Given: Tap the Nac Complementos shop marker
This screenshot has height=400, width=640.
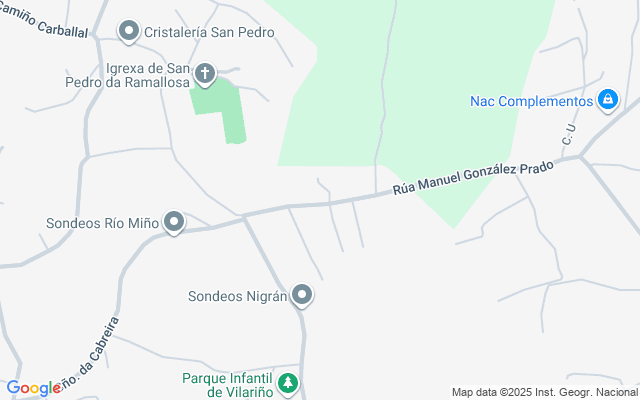Looking at the screenshot, I should 607,99.
